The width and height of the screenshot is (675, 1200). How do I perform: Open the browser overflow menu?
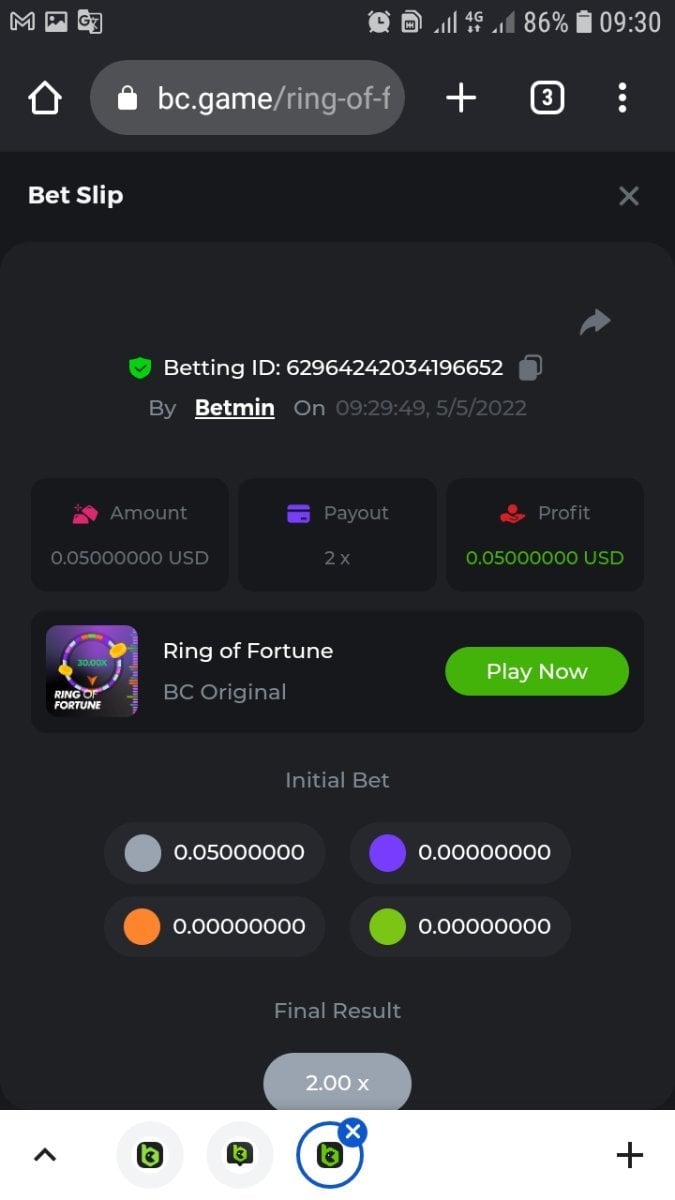(622, 98)
